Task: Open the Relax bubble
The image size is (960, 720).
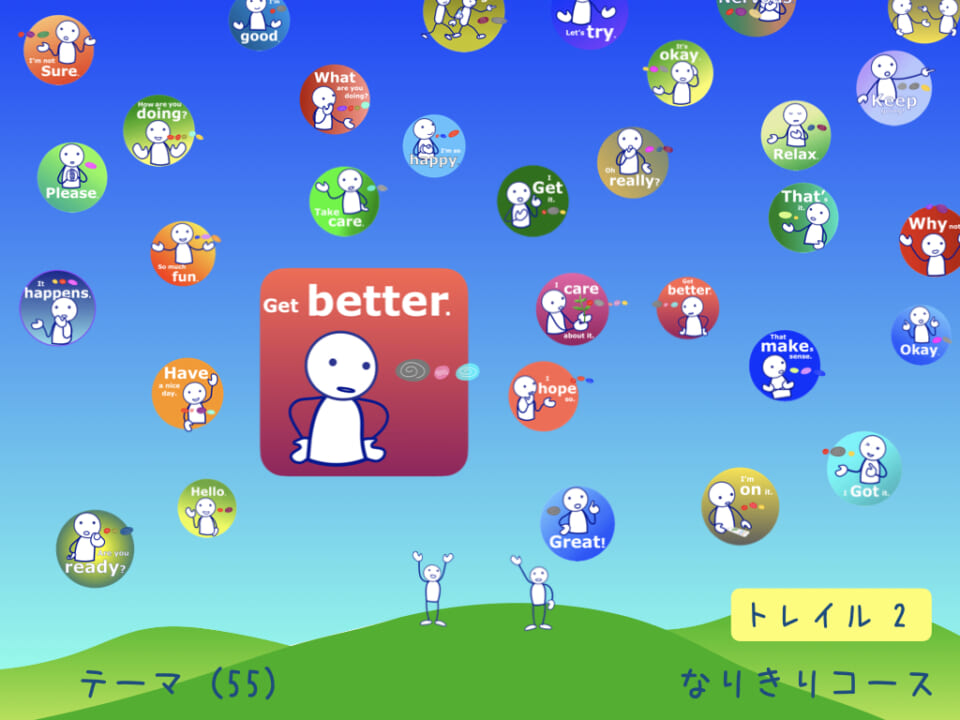Action: pos(795,135)
